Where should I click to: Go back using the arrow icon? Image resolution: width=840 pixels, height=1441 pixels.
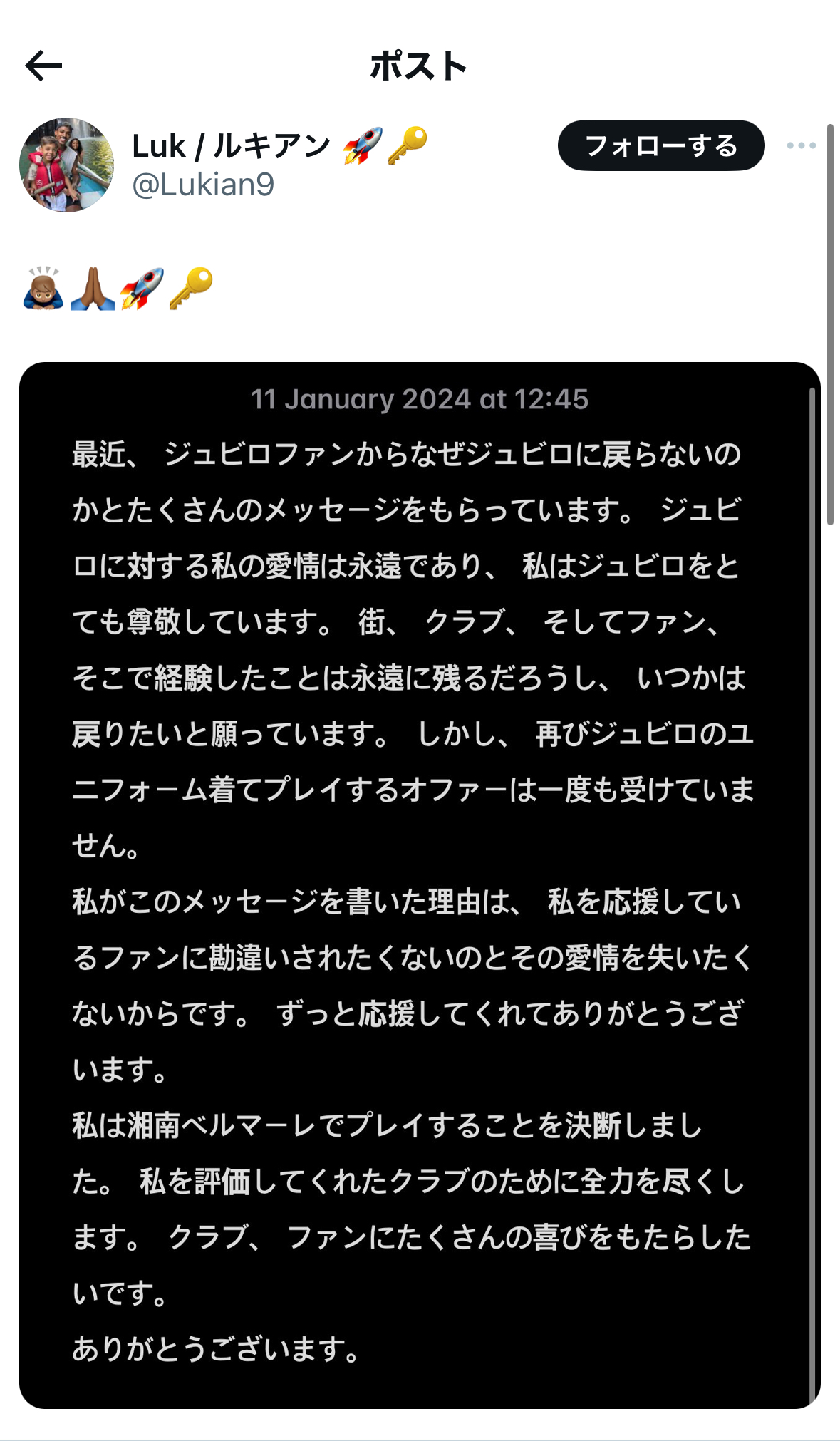tap(43, 66)
